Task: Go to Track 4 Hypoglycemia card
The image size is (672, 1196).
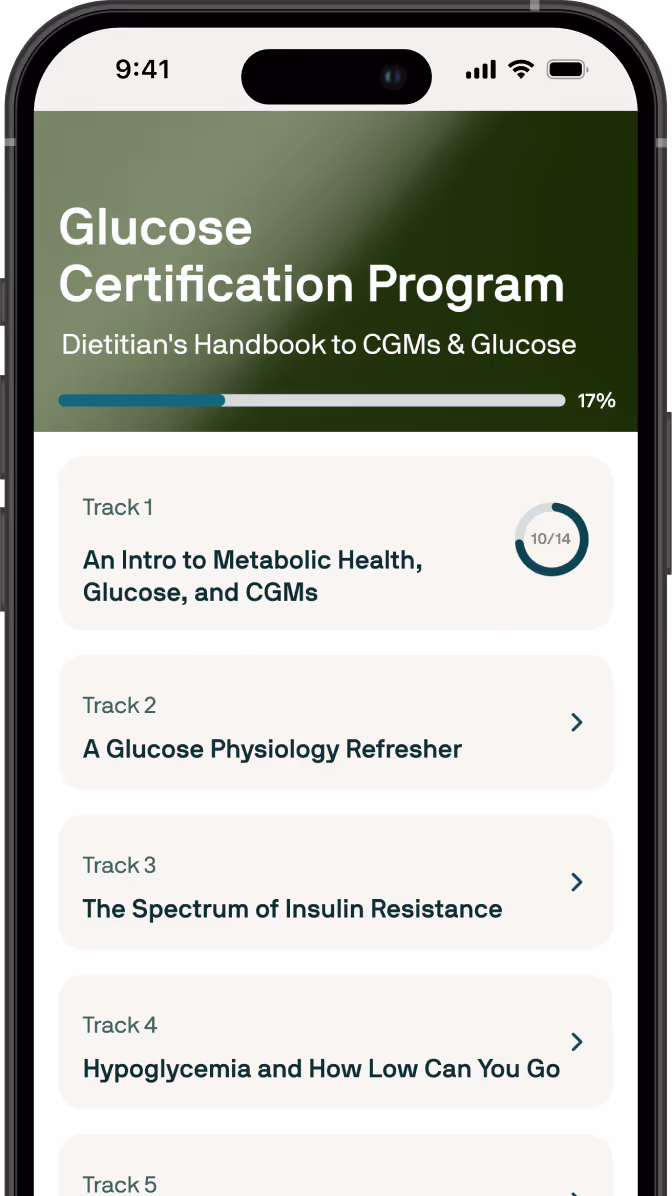Action: pyautogui.click(x=335, y=1043)
